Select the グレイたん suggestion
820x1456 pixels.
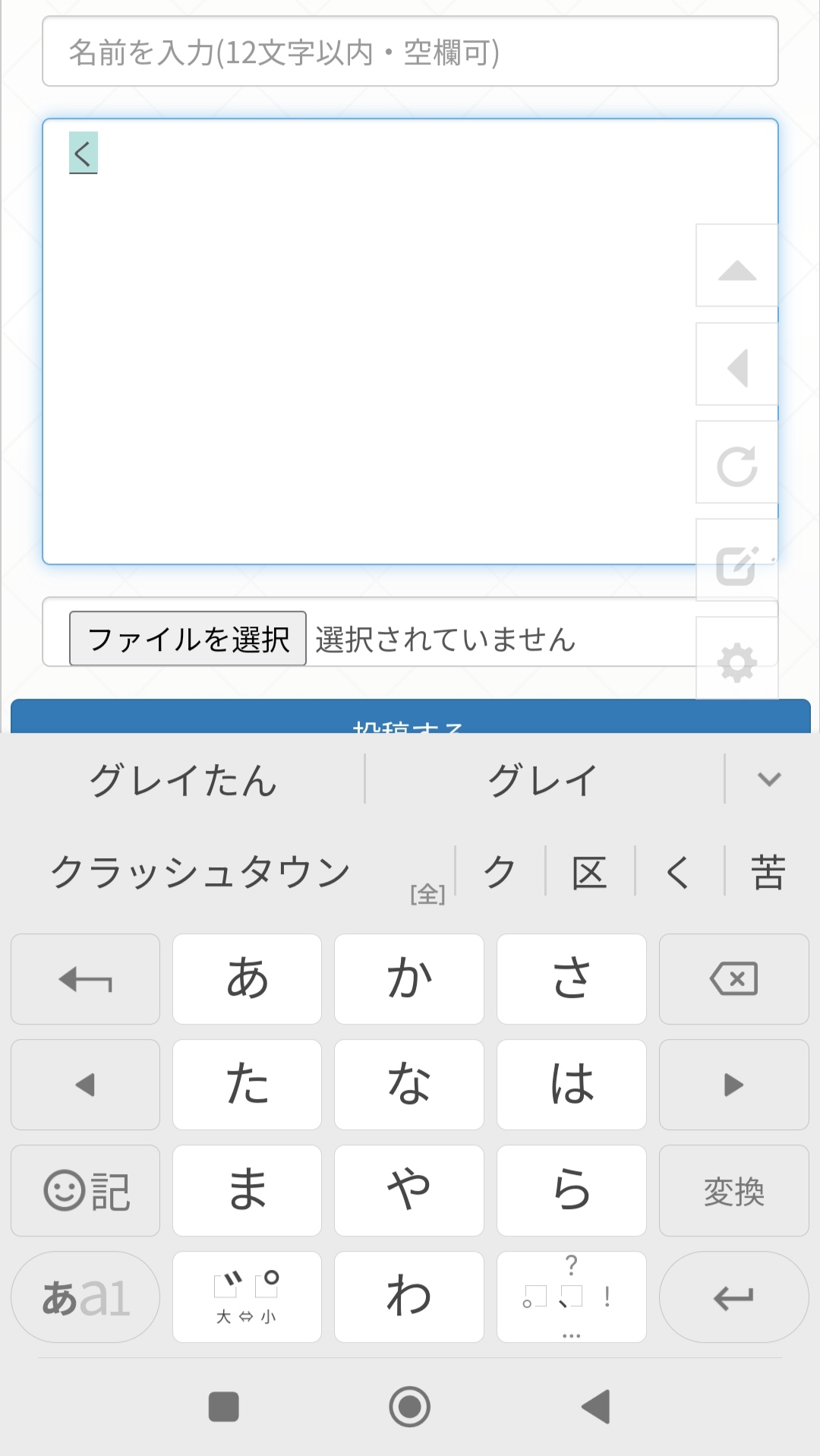[183, 779]
